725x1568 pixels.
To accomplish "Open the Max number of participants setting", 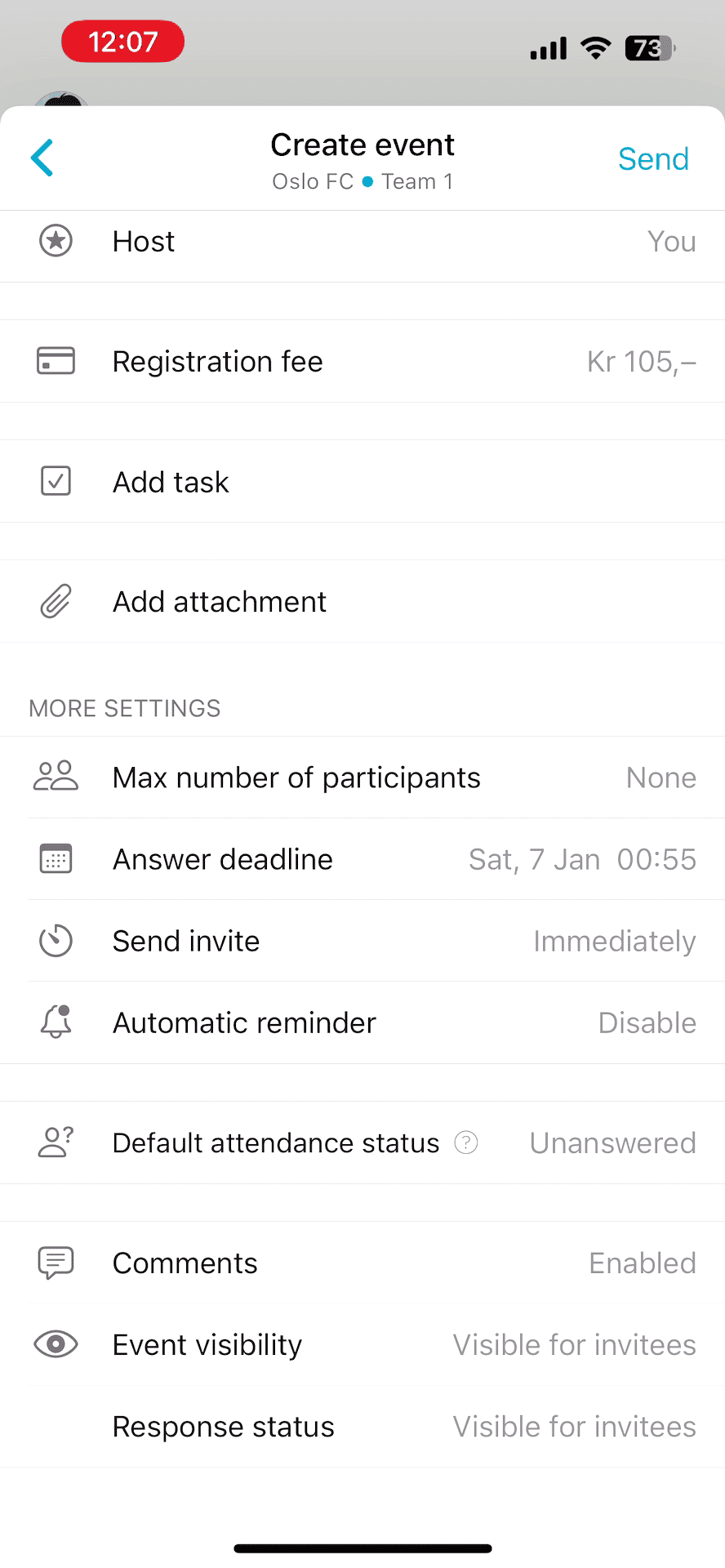I will [x=362, y=777].
